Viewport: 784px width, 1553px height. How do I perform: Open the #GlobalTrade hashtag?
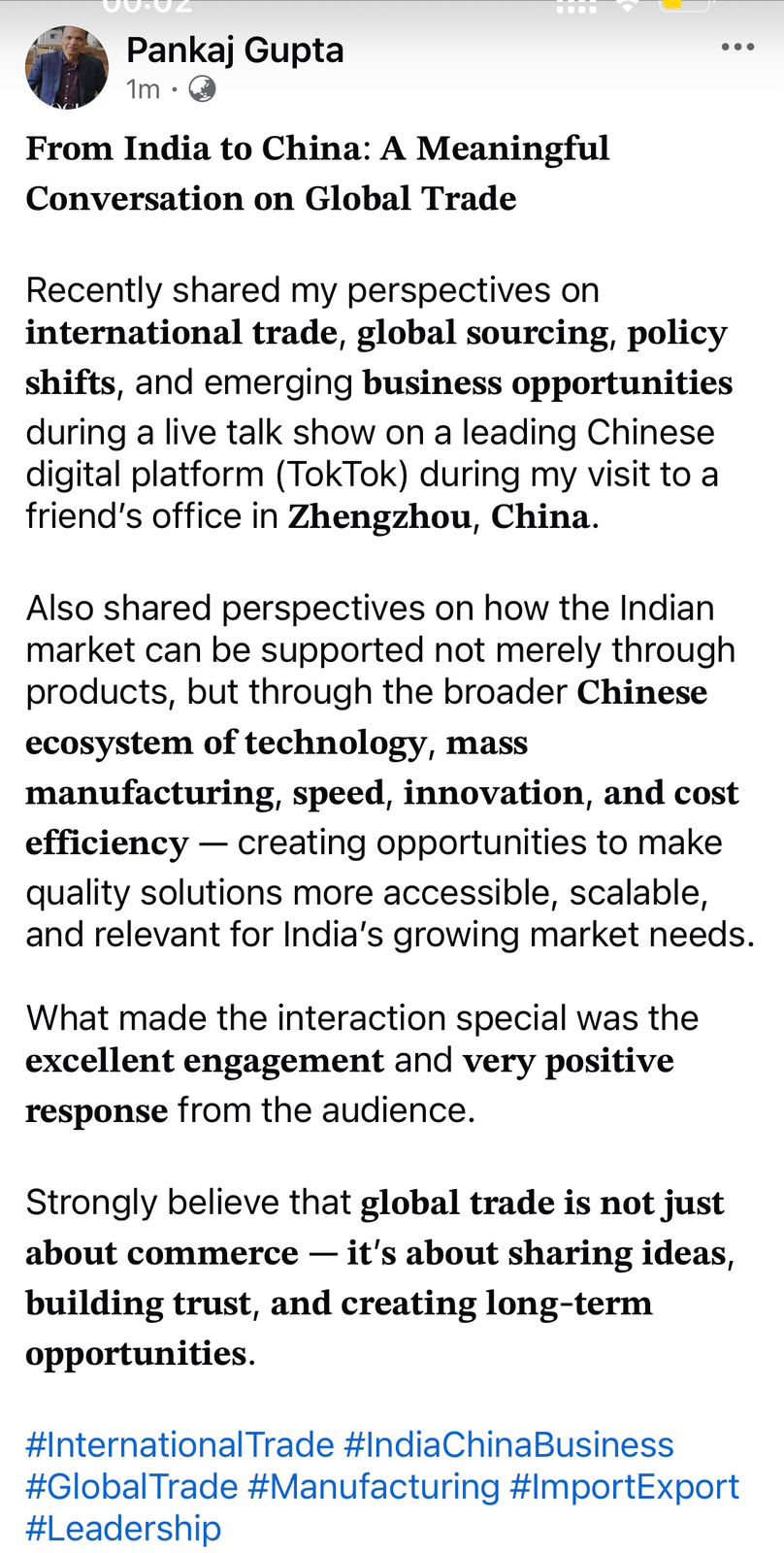click(x=132, y=1486)
